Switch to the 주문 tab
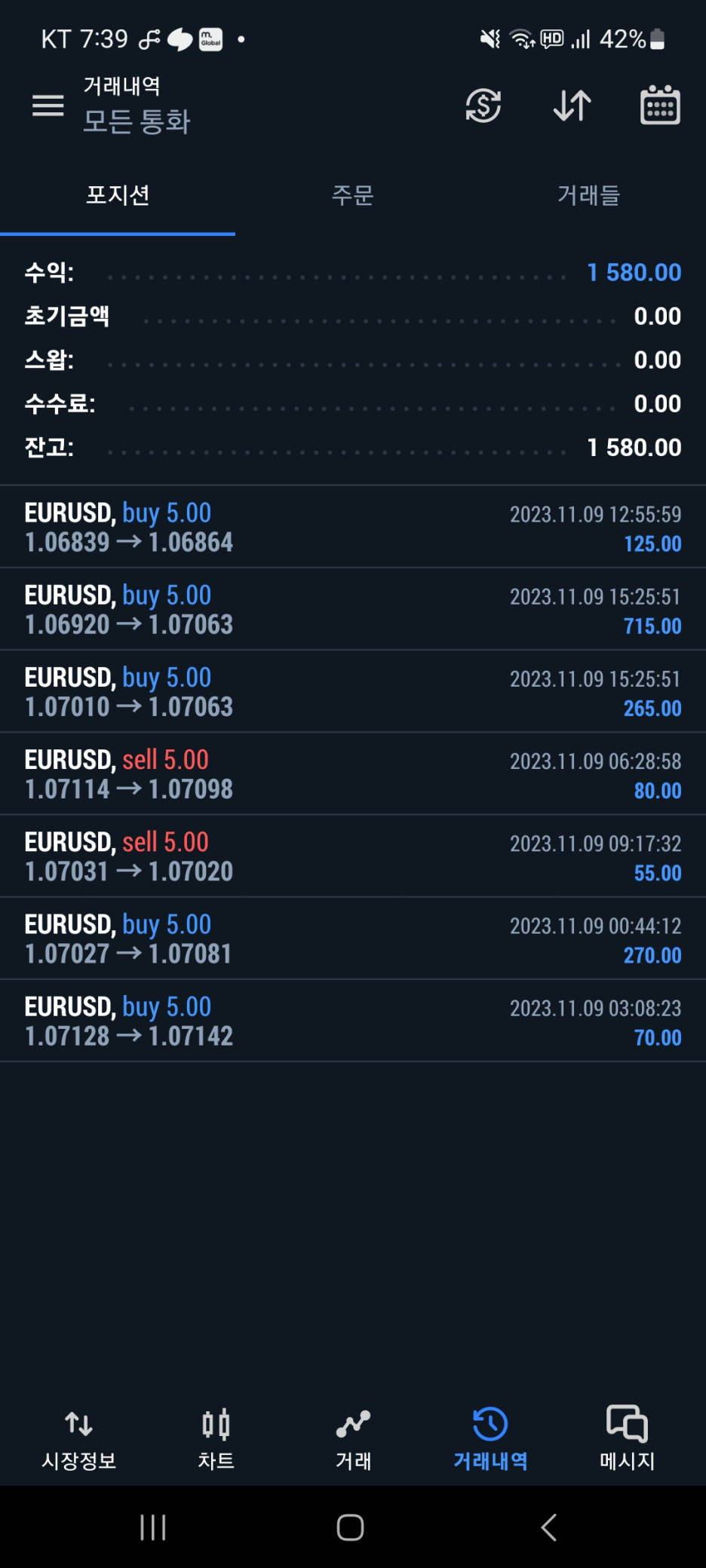The width and height of the screenshot is (706, 1568). click(353, 195)
